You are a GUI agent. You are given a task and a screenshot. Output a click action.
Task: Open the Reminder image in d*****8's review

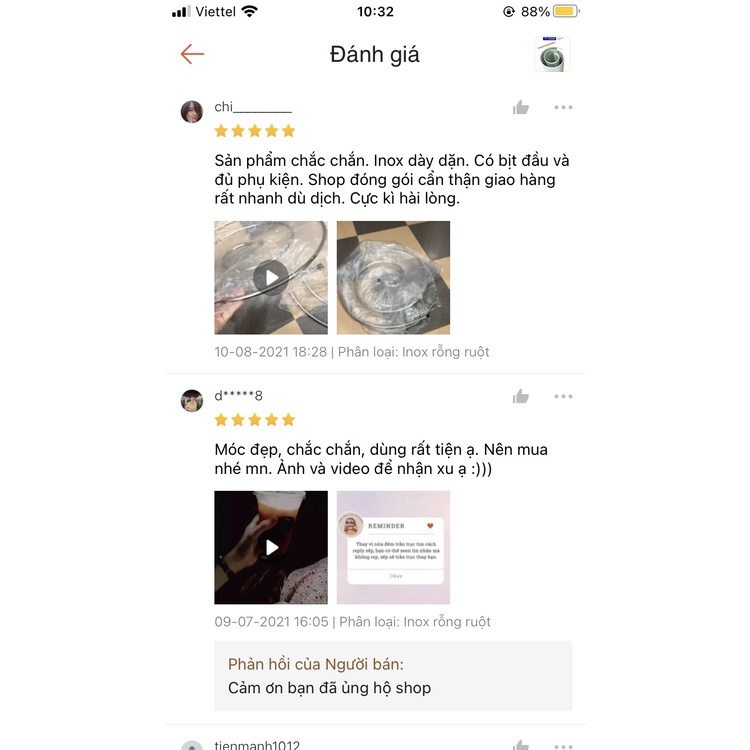coord(393,547)
